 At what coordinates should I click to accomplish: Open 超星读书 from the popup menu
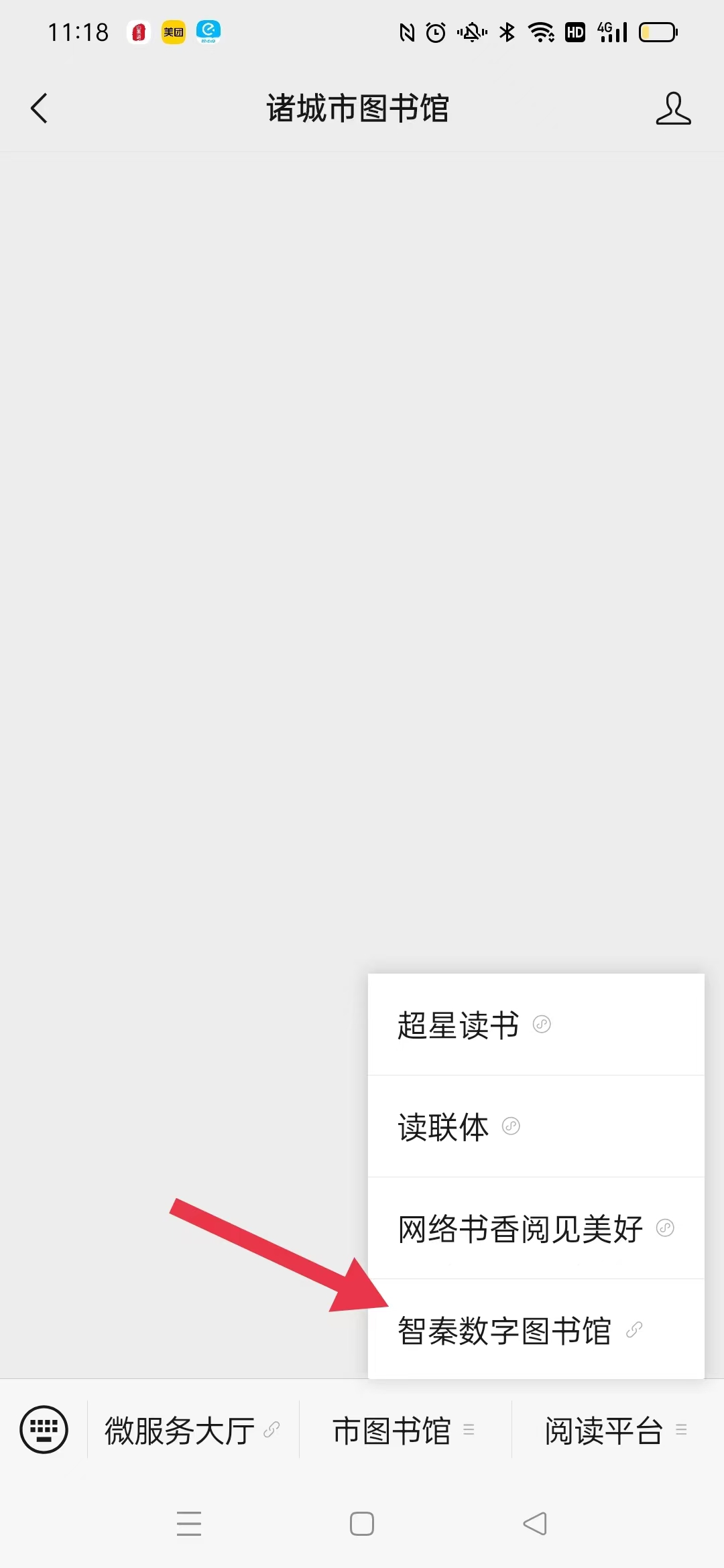[536, 1025]
